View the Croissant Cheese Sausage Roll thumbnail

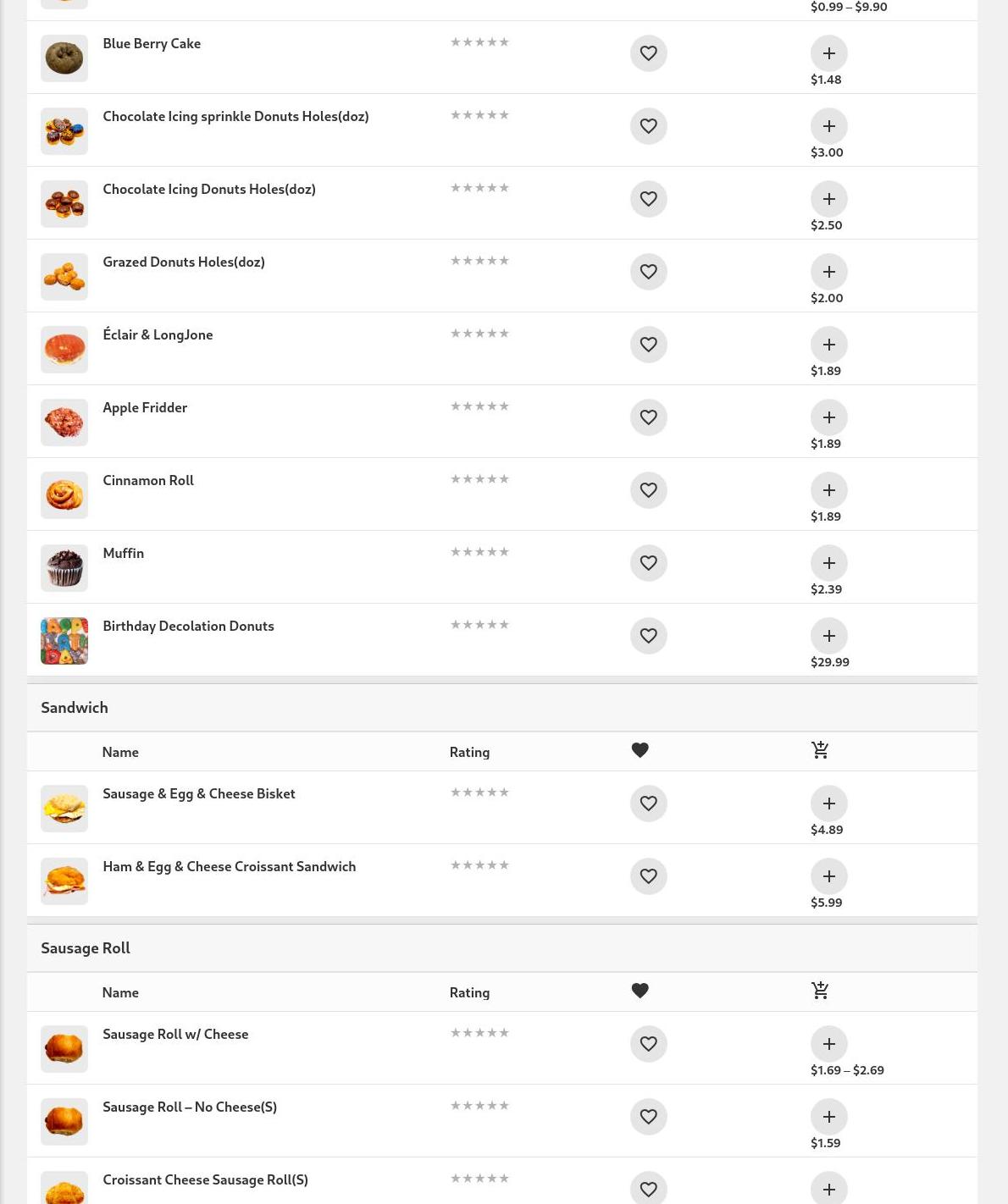pos(64,1189)
